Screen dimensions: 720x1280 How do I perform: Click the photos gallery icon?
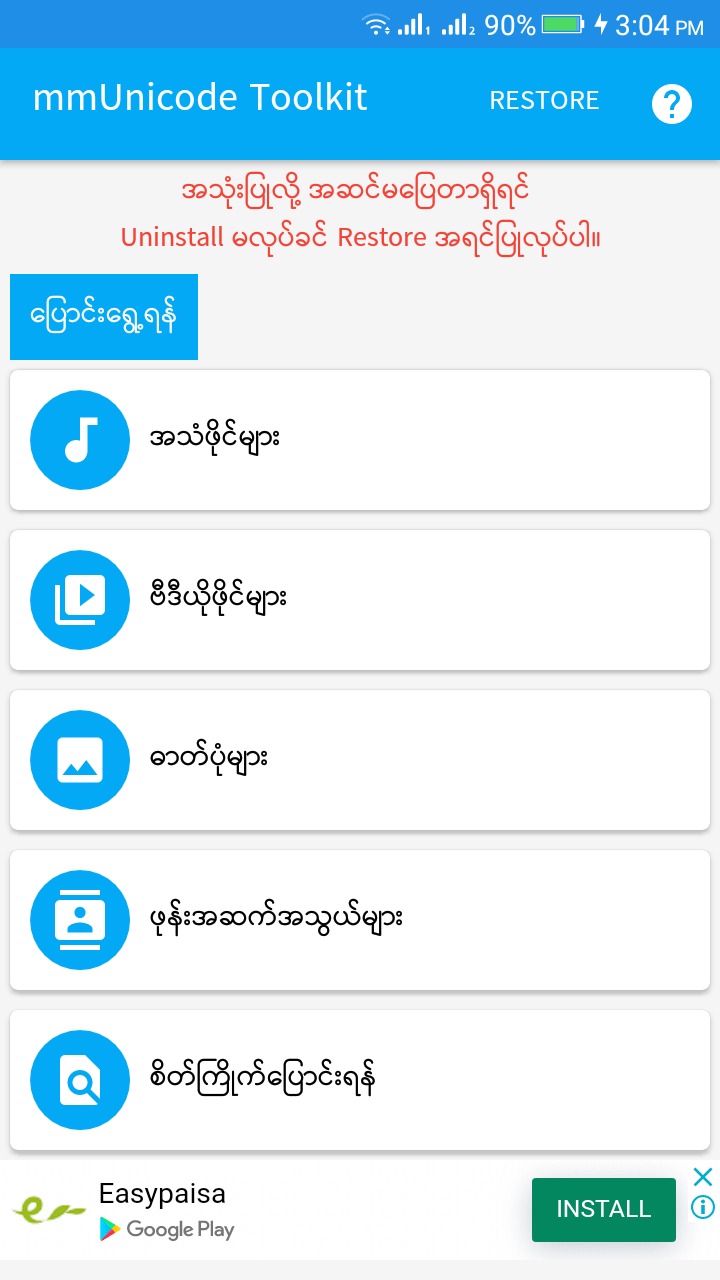pyautogui.click(x=80, y=760)
